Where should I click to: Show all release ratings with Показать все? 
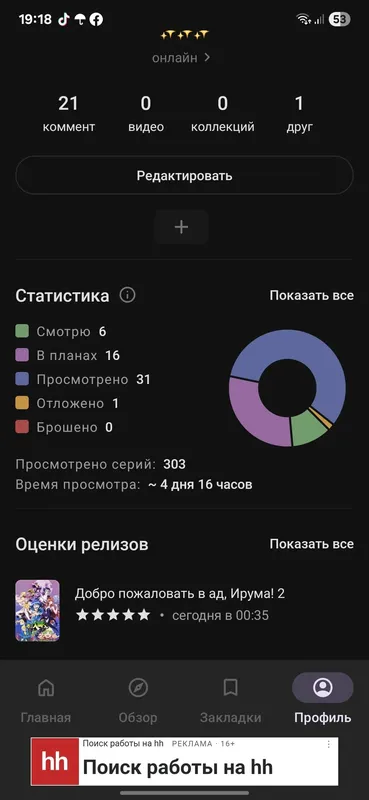click(311, 544)
